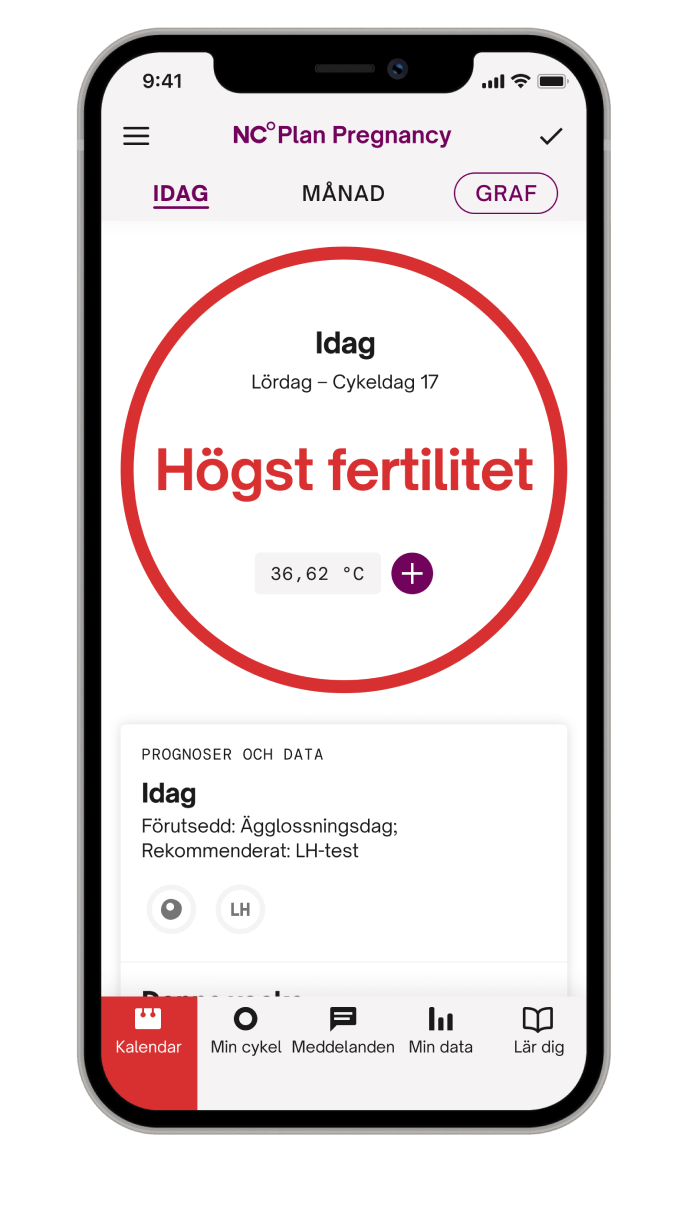Open the GRAF view
686x1206 pixels.
click(506, 193)
